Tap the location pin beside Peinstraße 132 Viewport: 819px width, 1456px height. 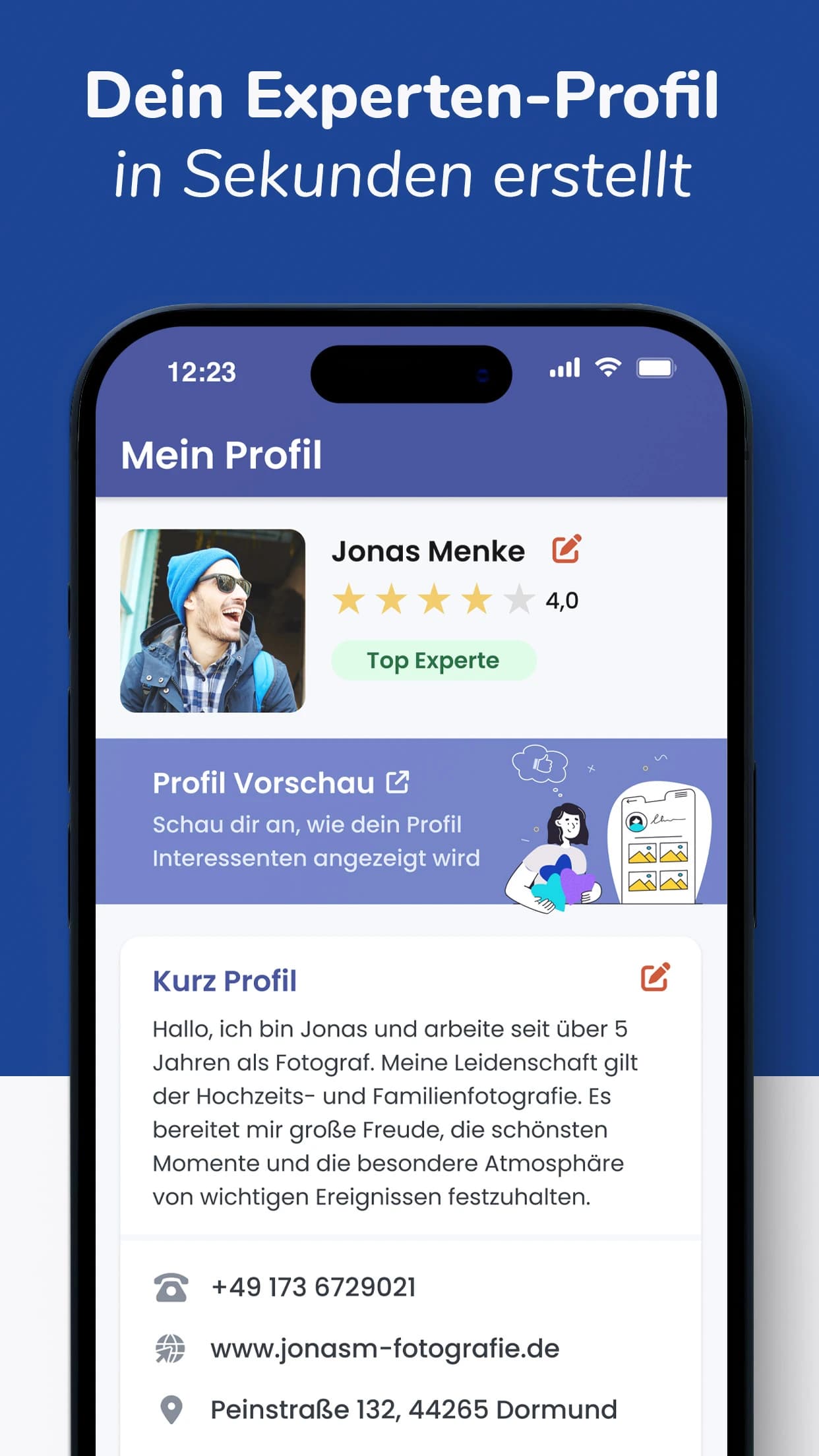click(x=171, y=1408)
